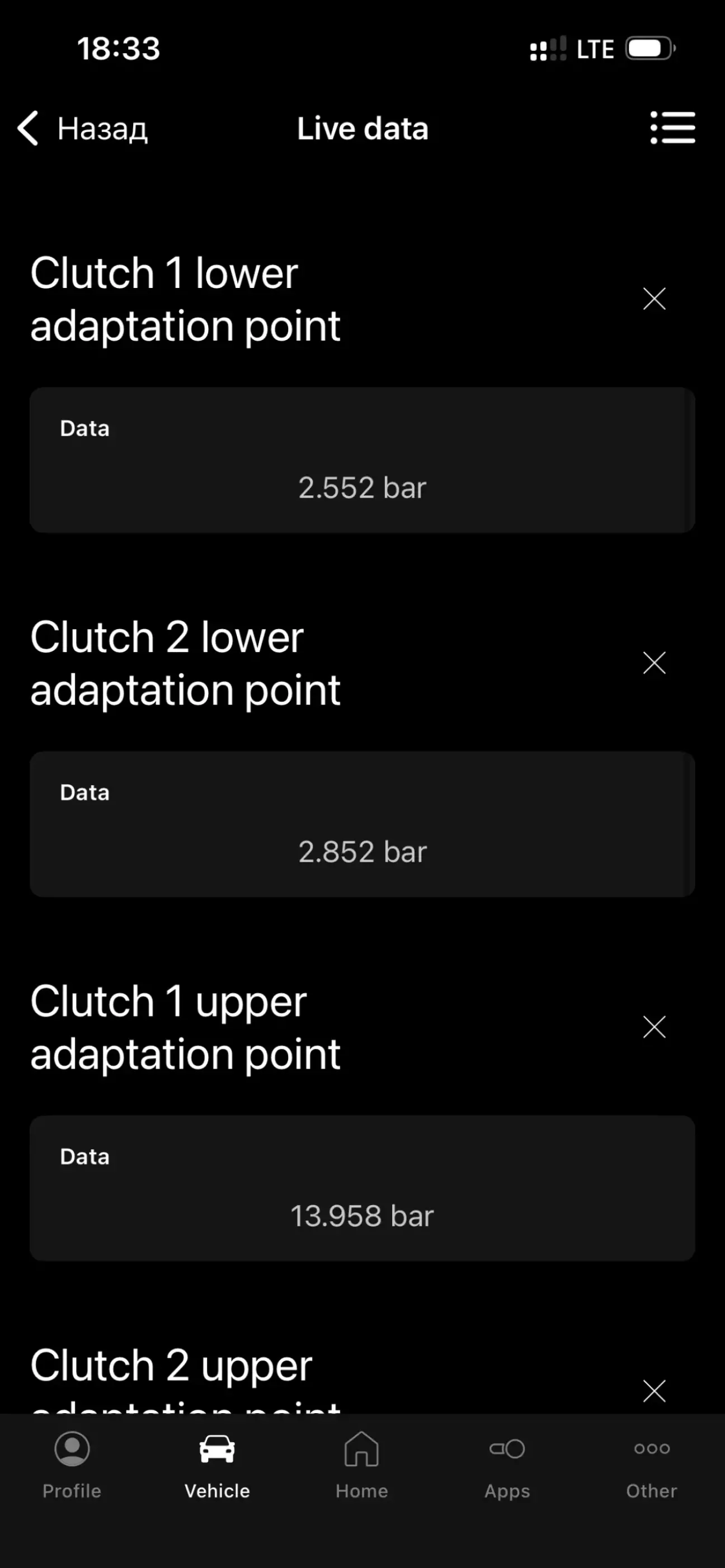This screenshot has width=725, height=1568.
Task: Remove Clutch 1 upper adaptation point
Action: (654, 1027)
